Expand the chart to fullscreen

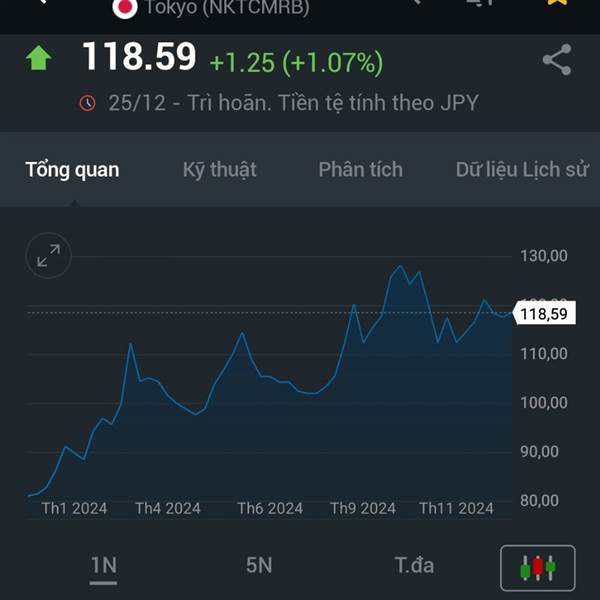(x=48, y=256)
